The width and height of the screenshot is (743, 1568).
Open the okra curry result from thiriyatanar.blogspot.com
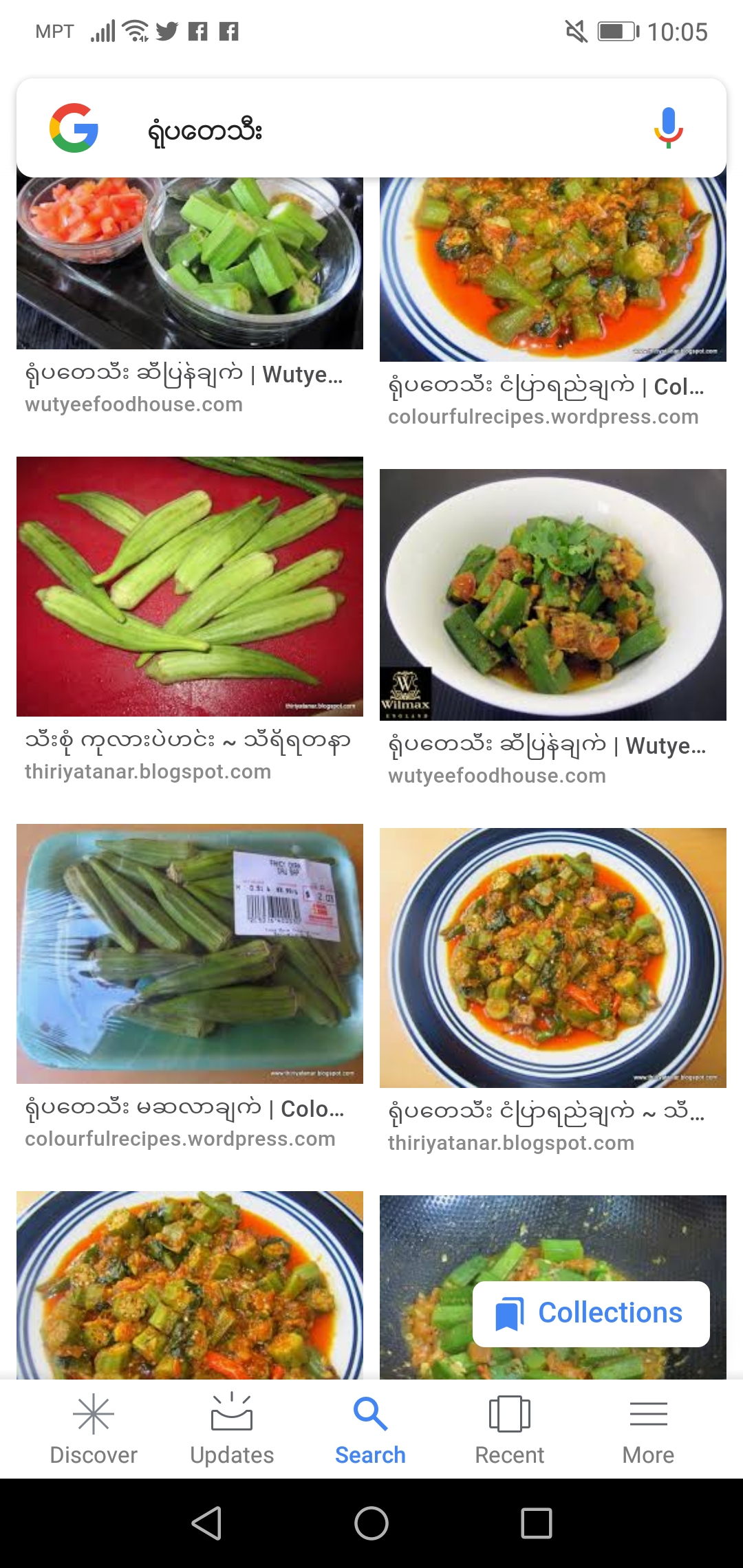click(552, 958)
